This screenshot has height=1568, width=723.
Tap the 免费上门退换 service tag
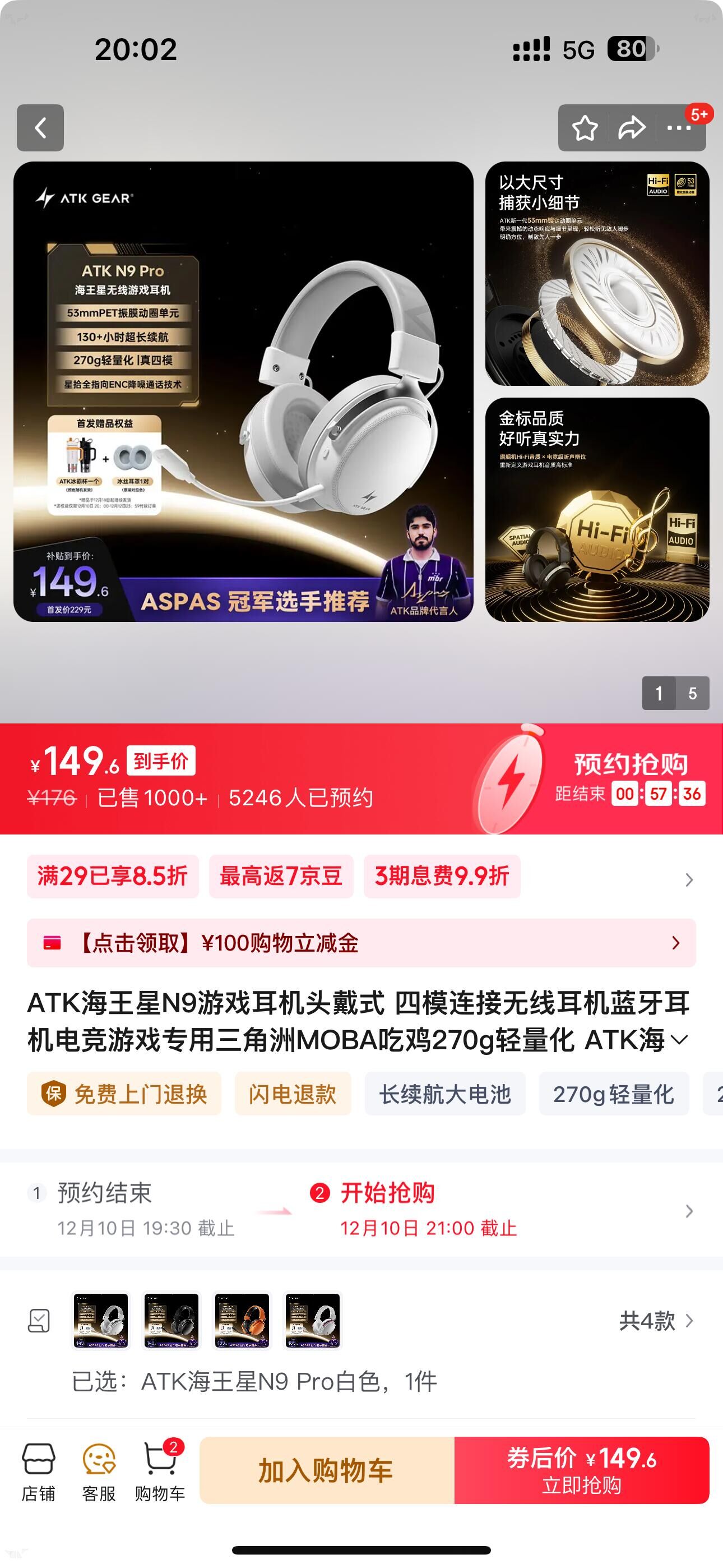click(x=124, y=1095)
